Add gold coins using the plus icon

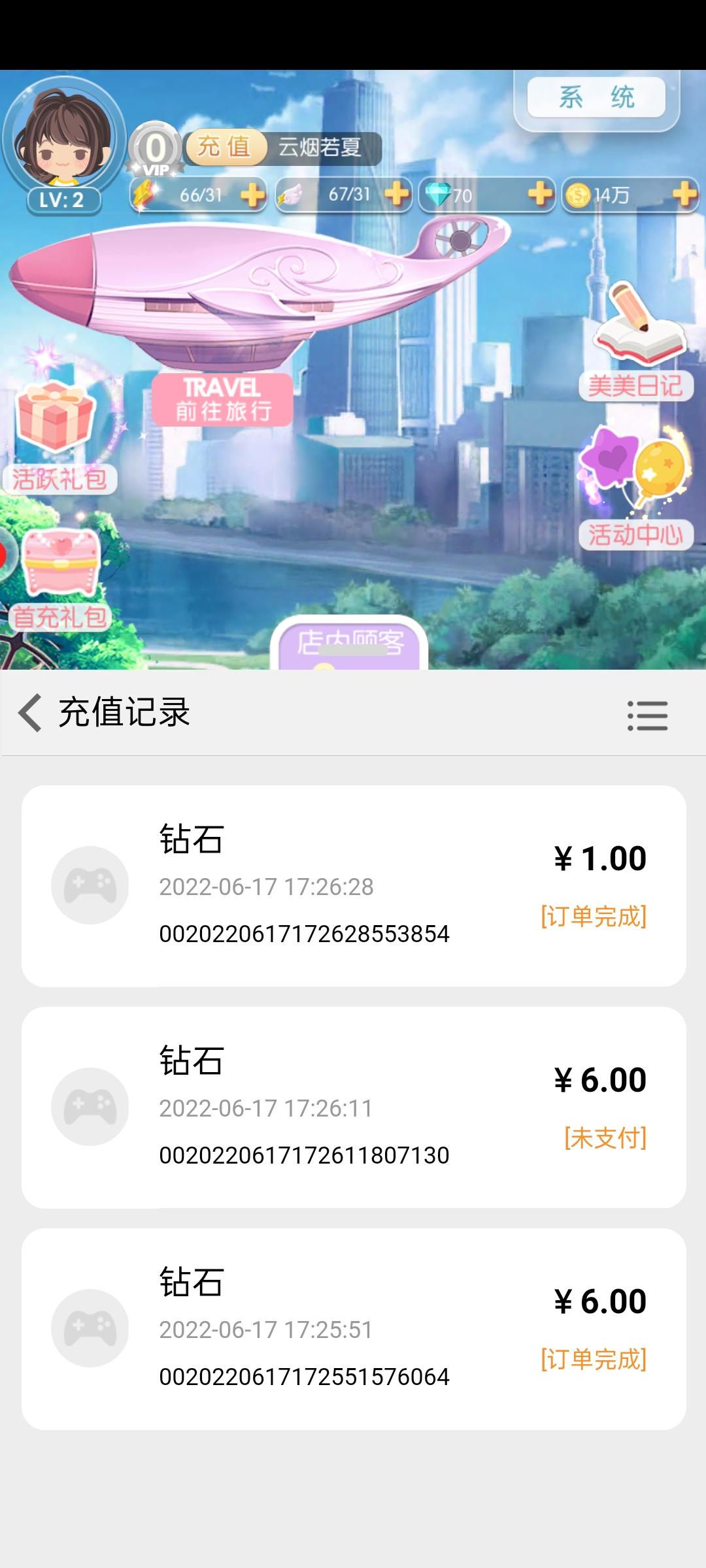click(684, 194)
